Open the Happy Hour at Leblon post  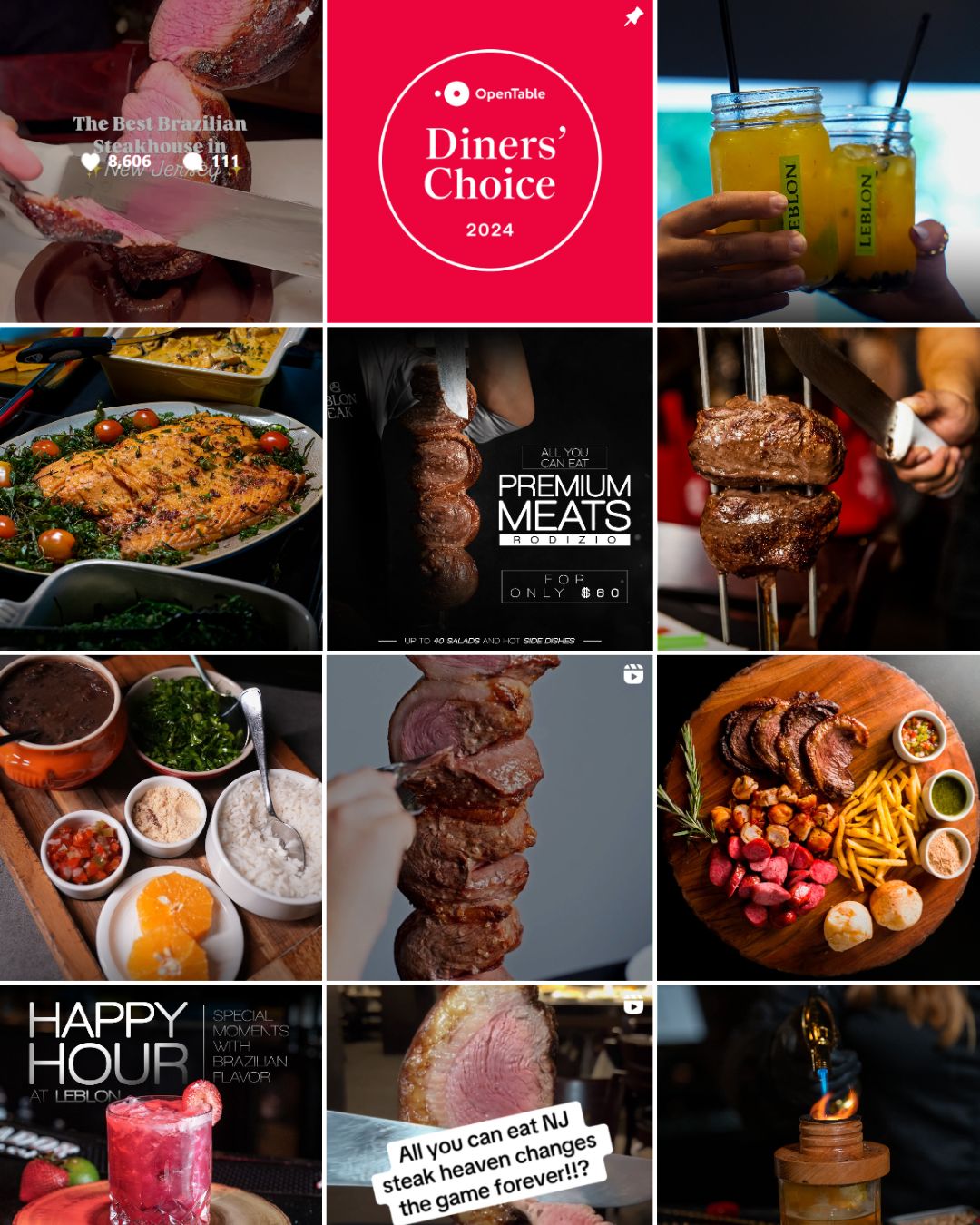(161, 1105)
